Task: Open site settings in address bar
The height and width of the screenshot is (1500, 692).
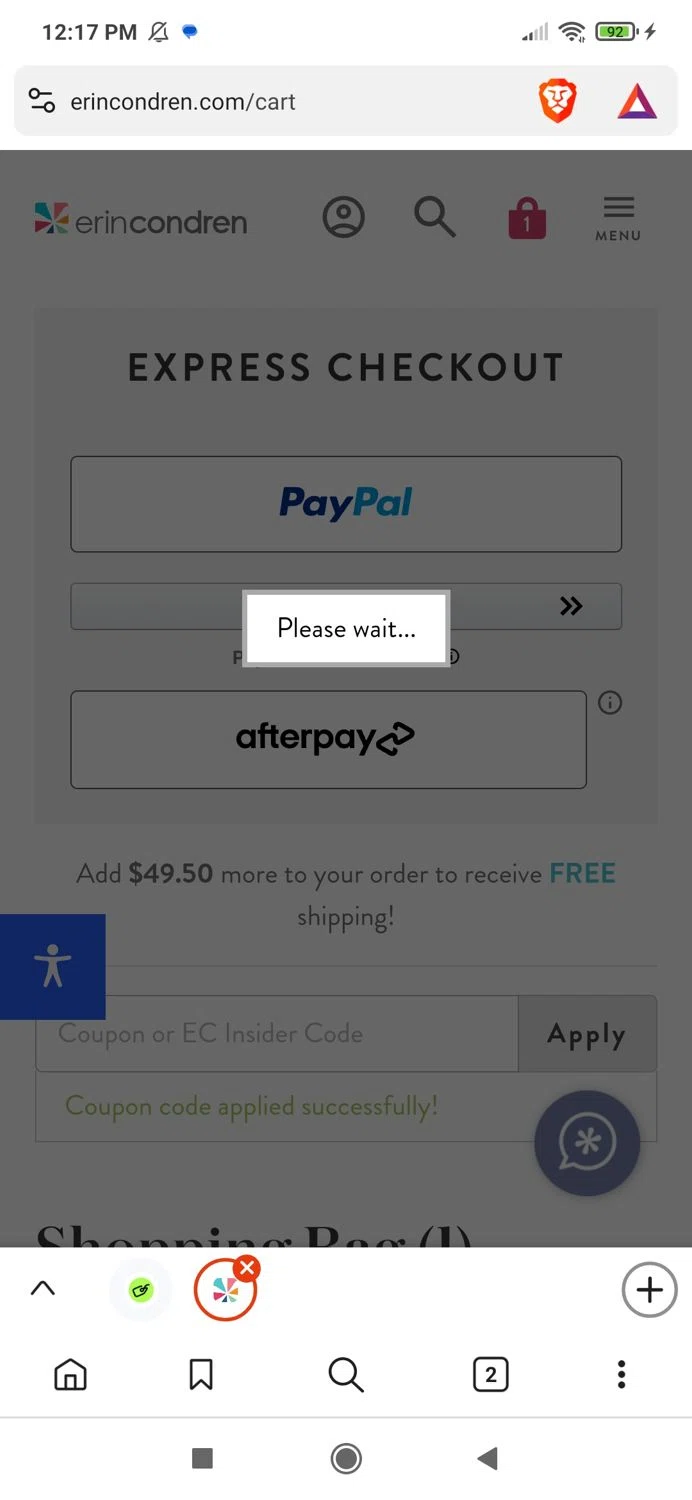Action: [x=42, y=101]
